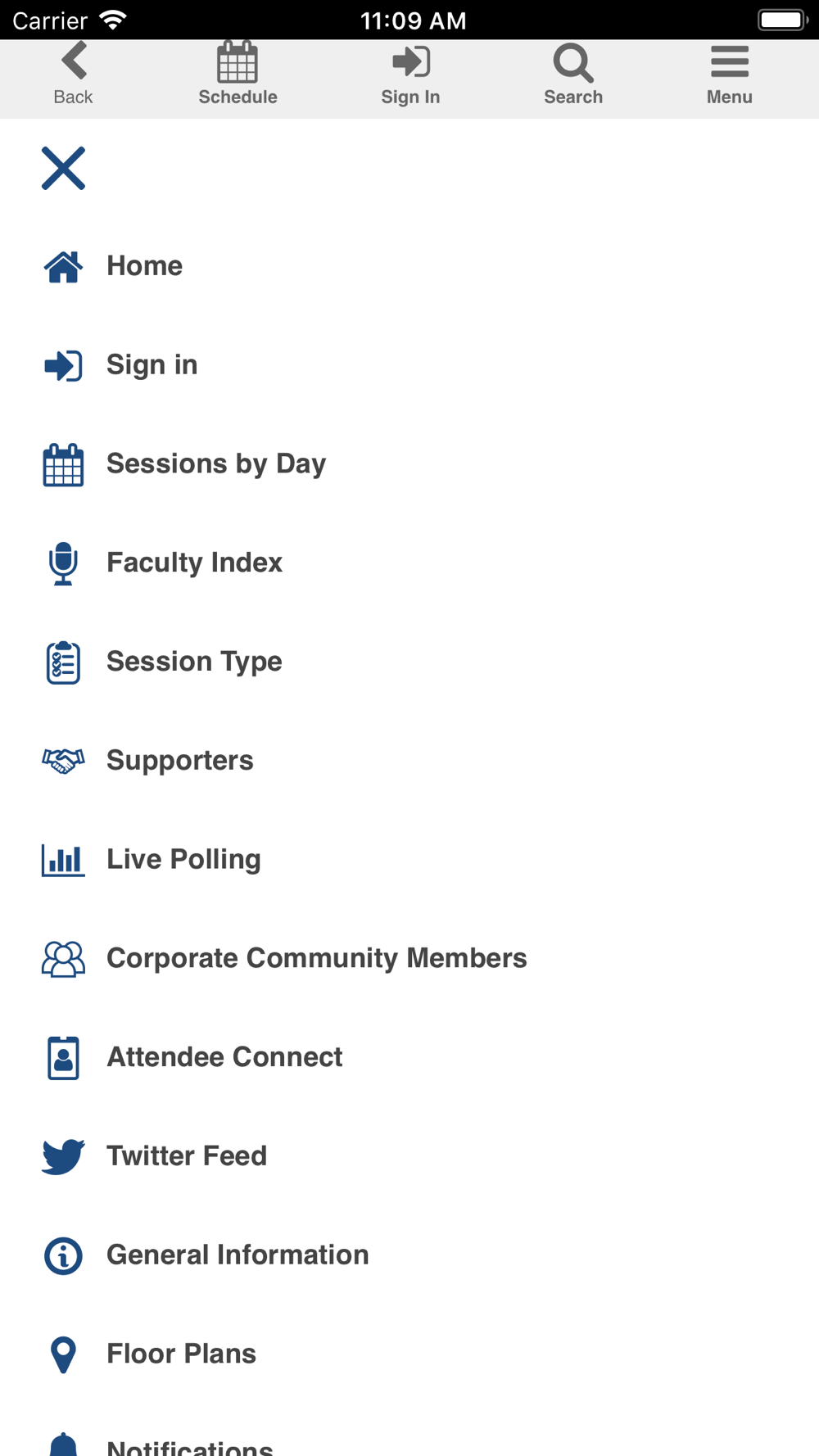
Task: View Corporate Community Members
Action: [409, 958]
